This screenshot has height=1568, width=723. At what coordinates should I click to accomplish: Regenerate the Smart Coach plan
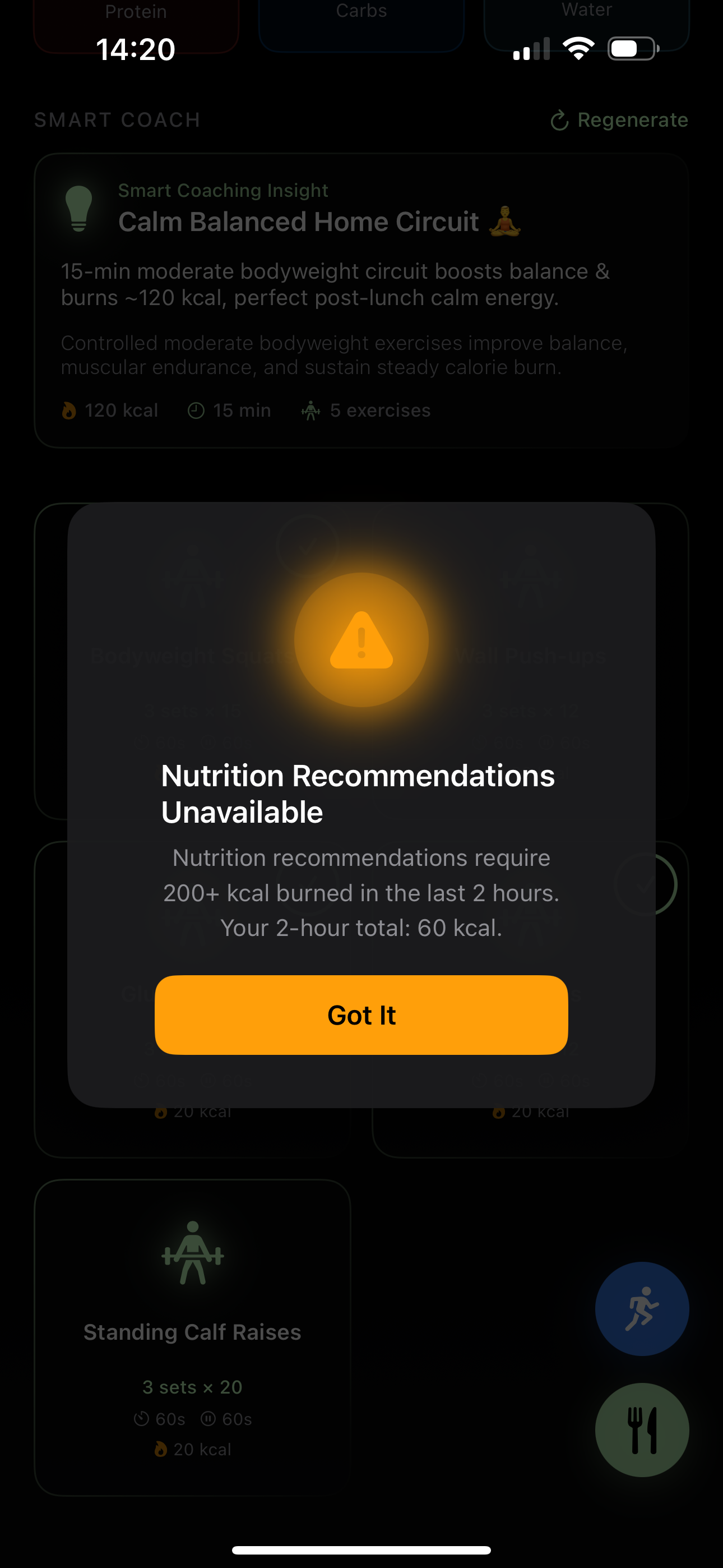[619, 120]
